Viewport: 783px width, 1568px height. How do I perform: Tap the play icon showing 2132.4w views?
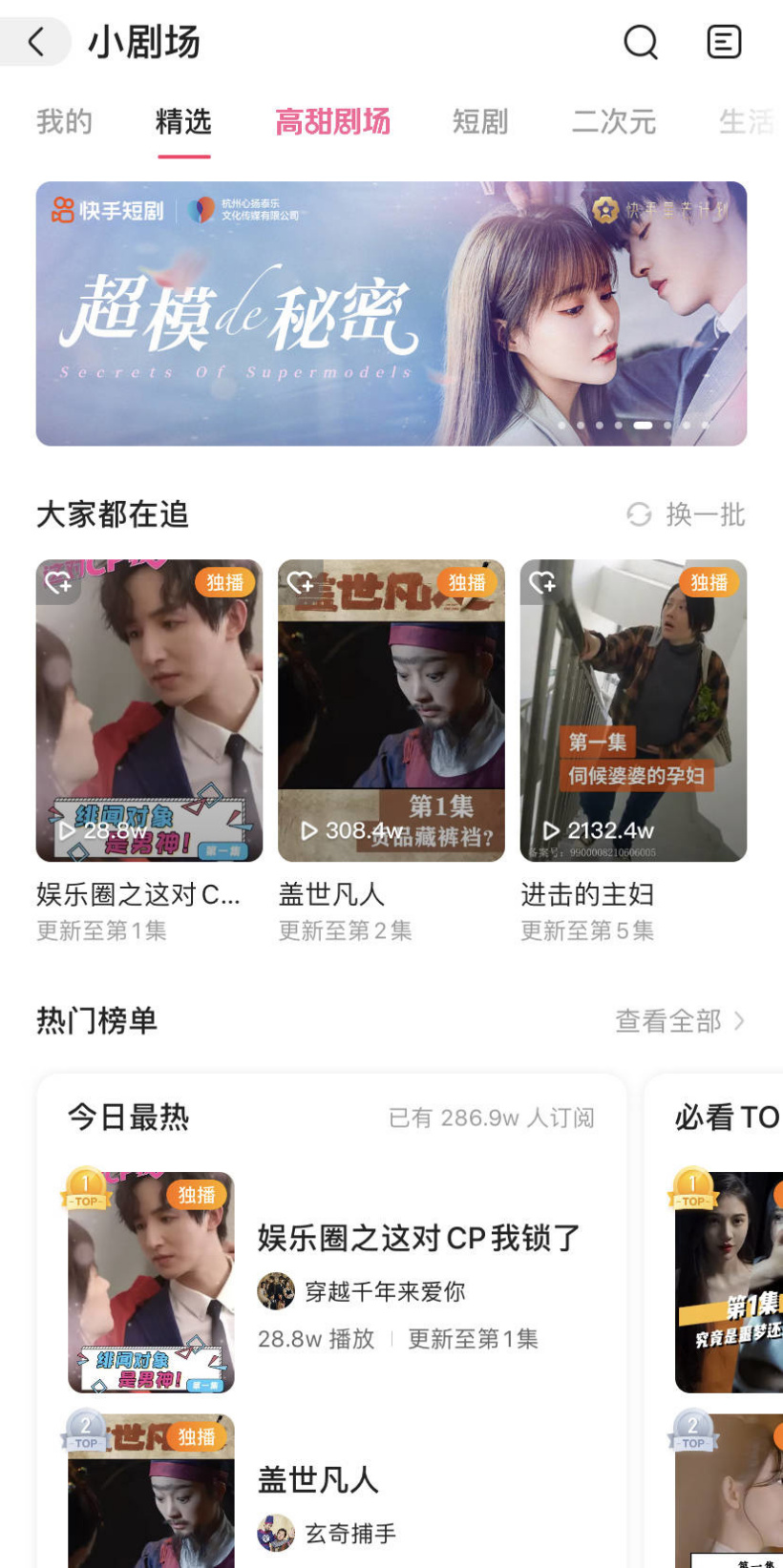click(550, 830)
